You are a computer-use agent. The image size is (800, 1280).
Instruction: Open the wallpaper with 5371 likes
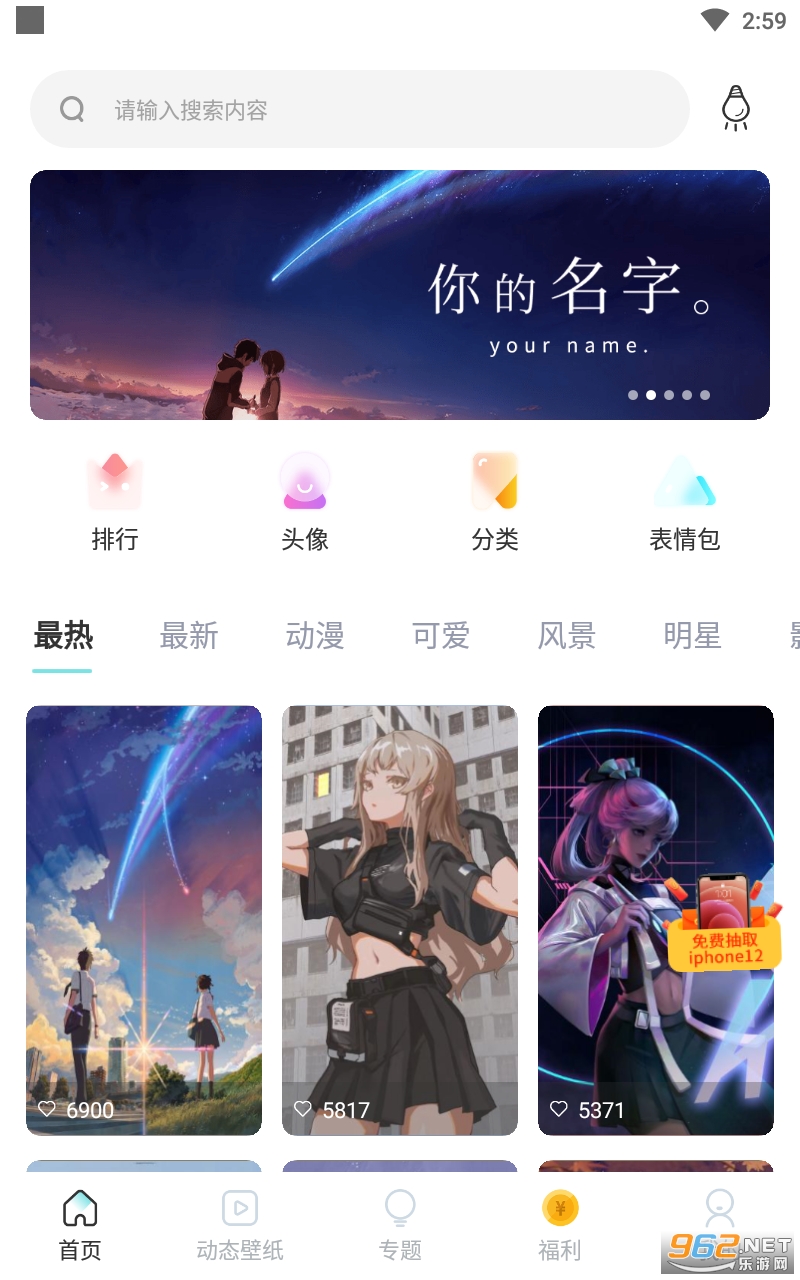coord(656,921)
